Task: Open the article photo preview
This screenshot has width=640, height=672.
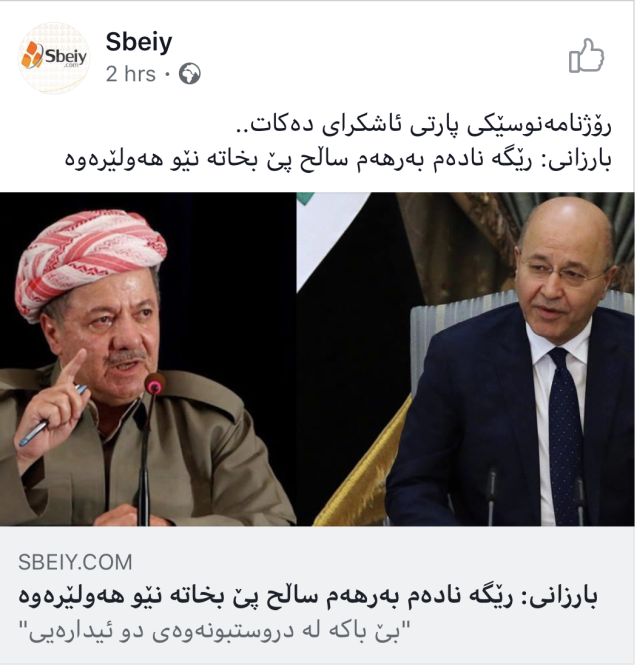Action: tap(318, 359)
